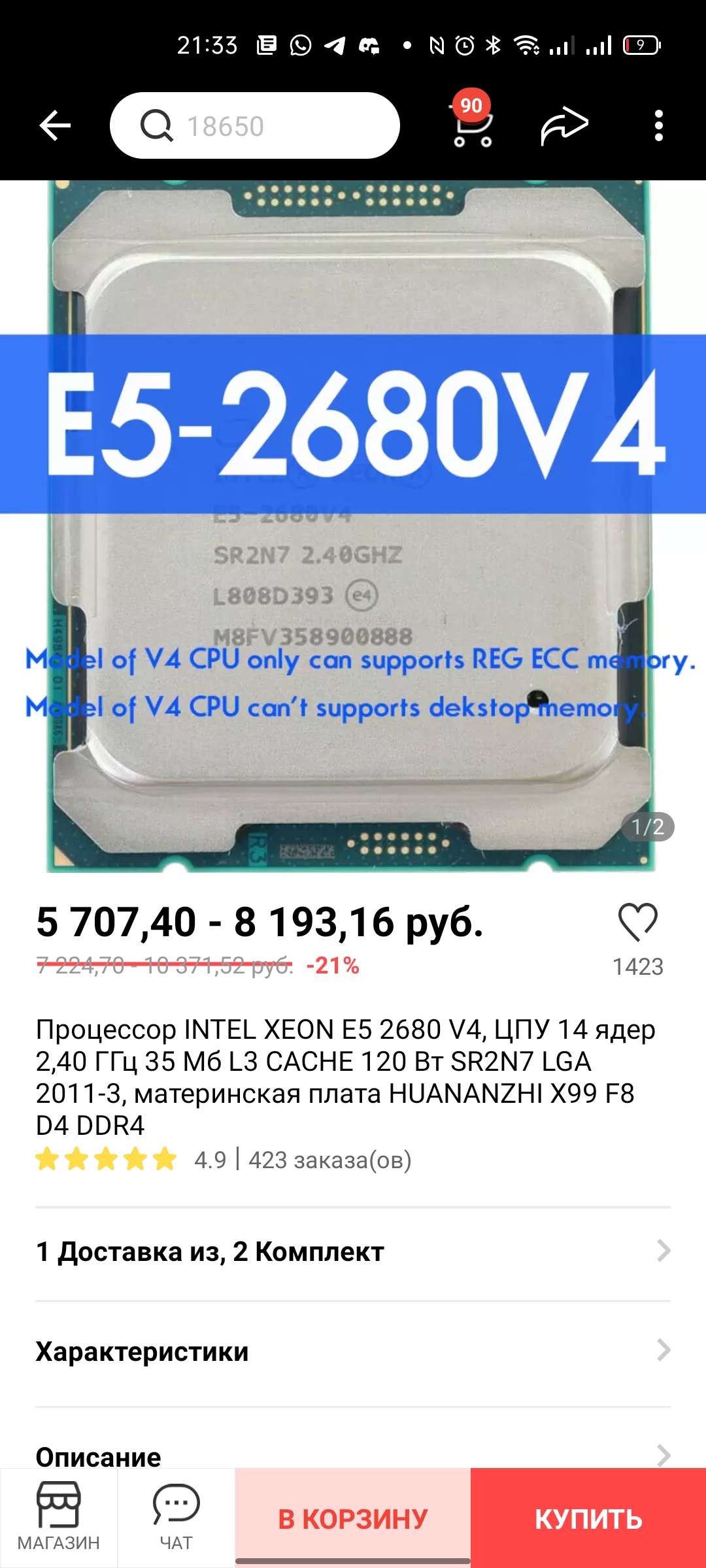Open the E5-2680V4 product photo

coord(353,527)
